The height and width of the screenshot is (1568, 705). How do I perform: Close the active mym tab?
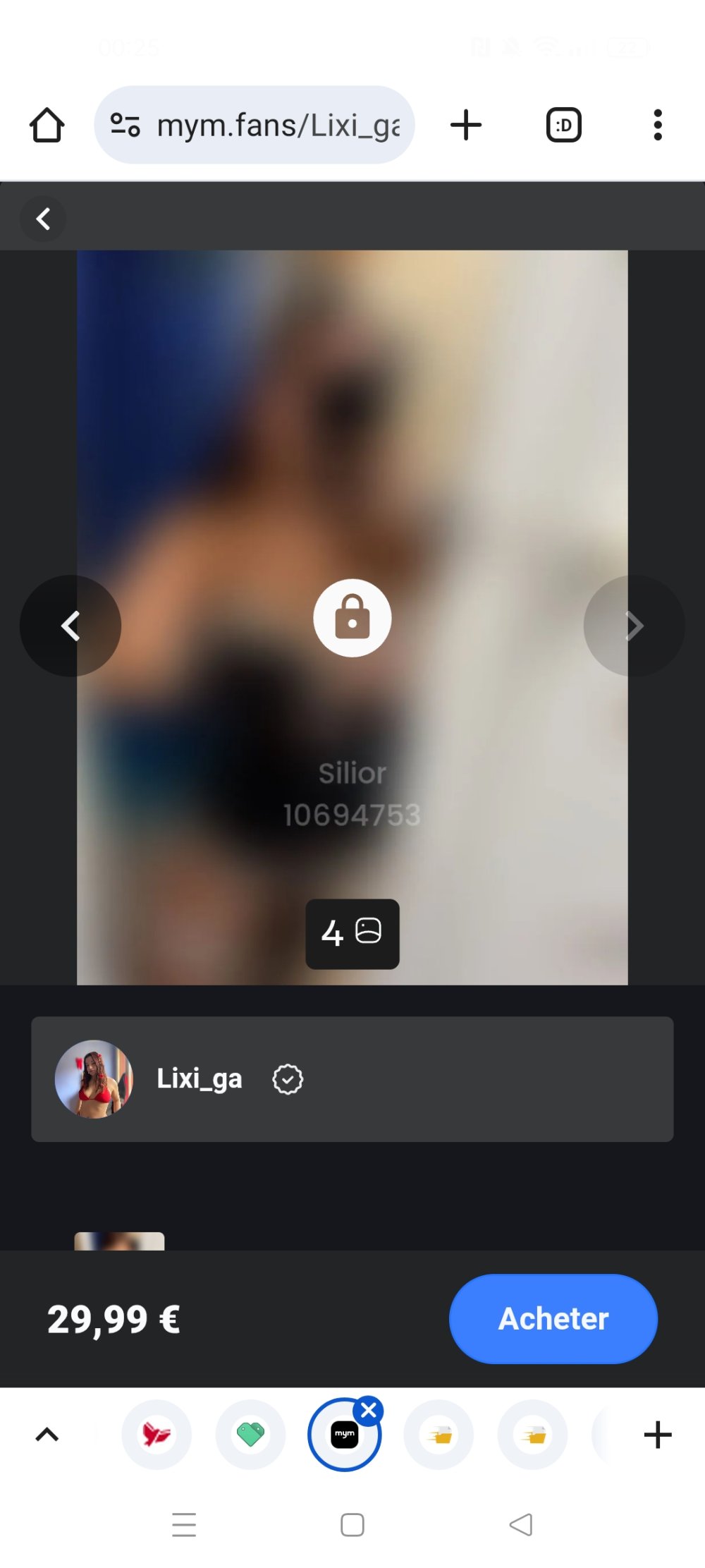[369, 1410]
